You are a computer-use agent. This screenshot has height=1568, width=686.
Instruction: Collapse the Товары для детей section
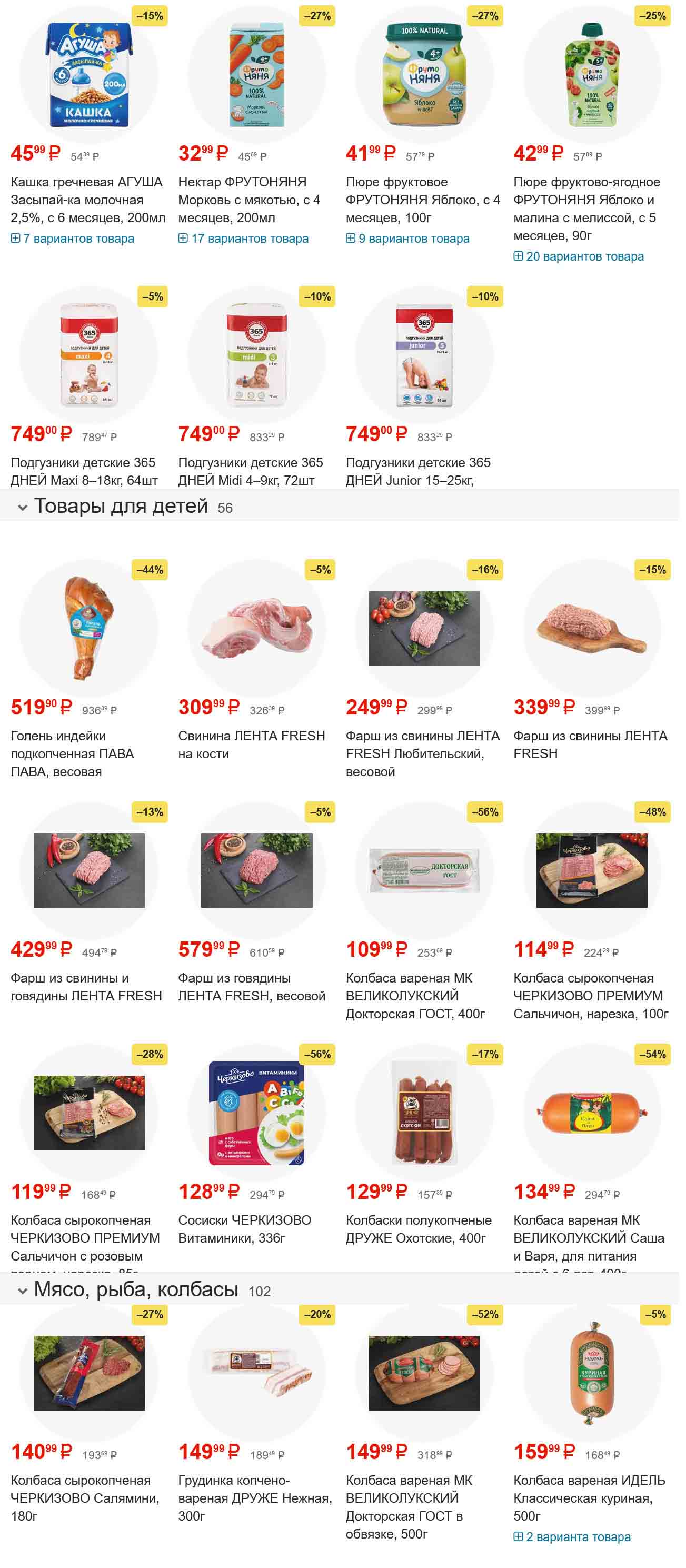click(23, 507)
